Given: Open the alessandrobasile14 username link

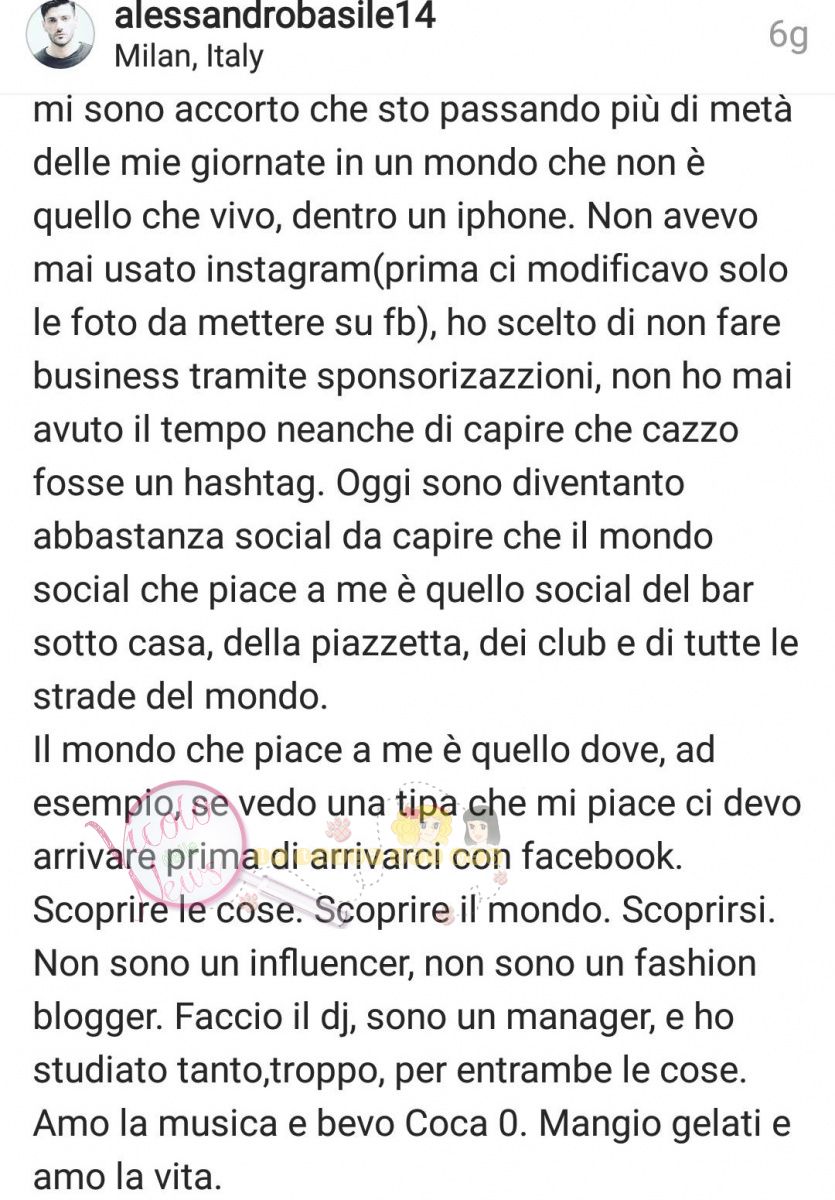Looking at the screenshot, I should point(275,17).
